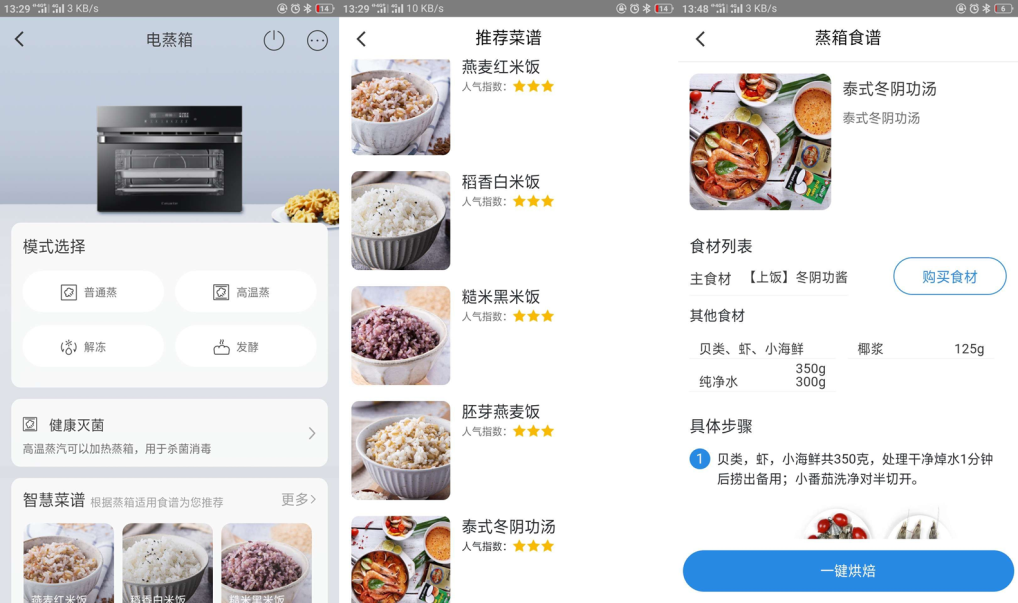
Task: Go back from the 电蒸箱 screen
Action: coord(19,40)
